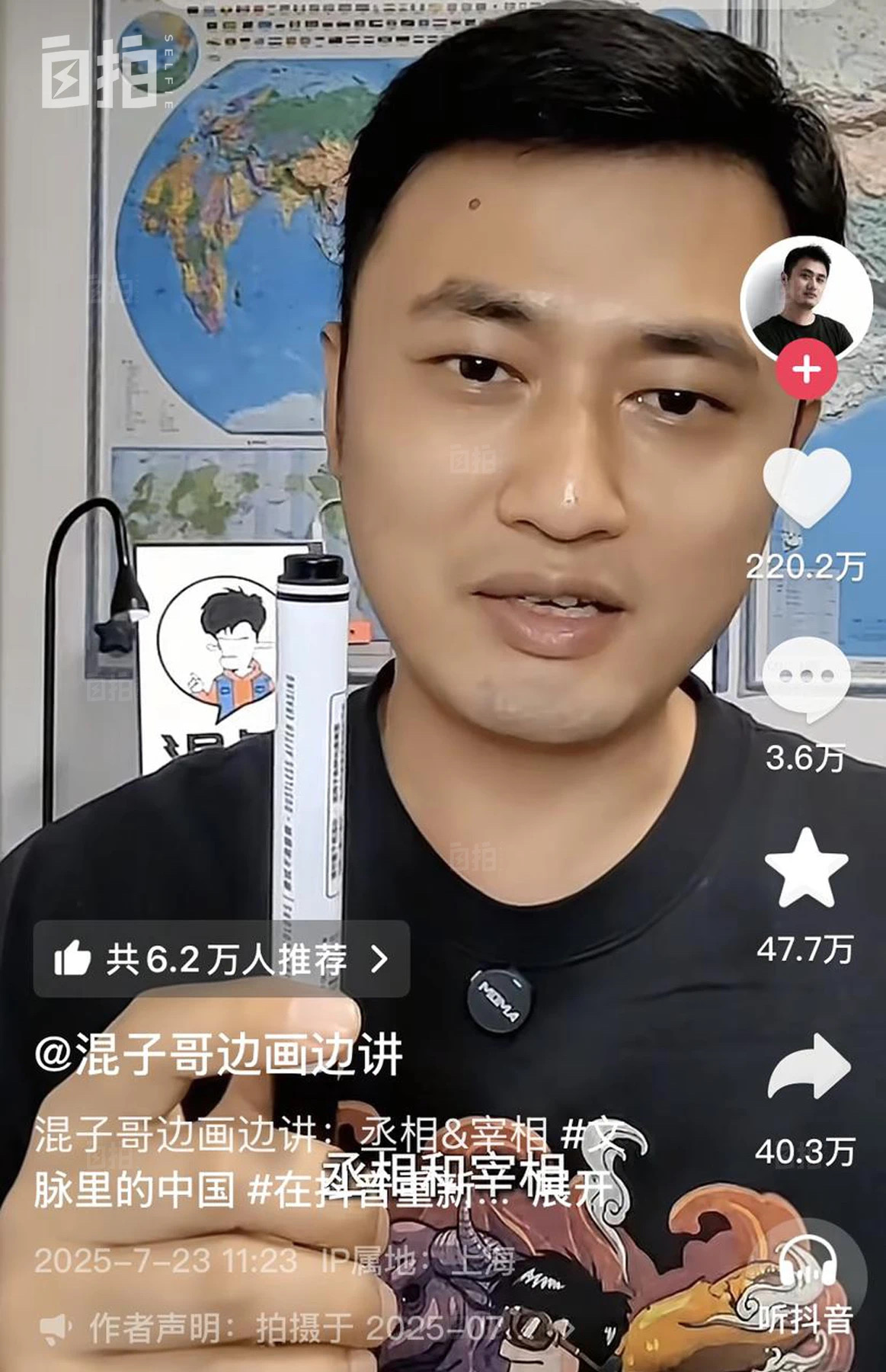Tap the 听抖音 listen mode button
This screenshot has width=886, height=1372.
coord(807,1288)
